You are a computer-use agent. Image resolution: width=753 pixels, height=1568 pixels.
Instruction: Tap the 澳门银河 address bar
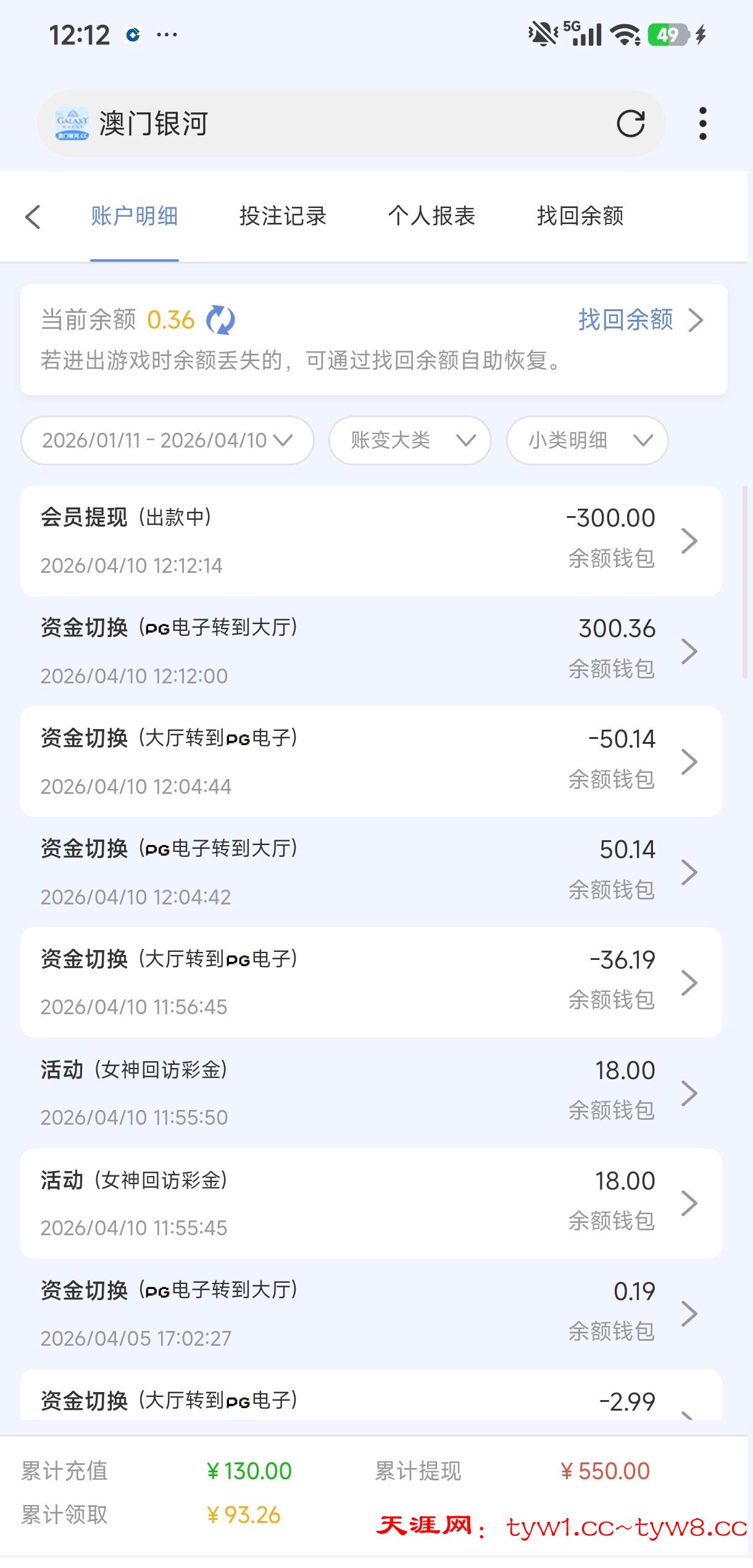click(346, 124)
